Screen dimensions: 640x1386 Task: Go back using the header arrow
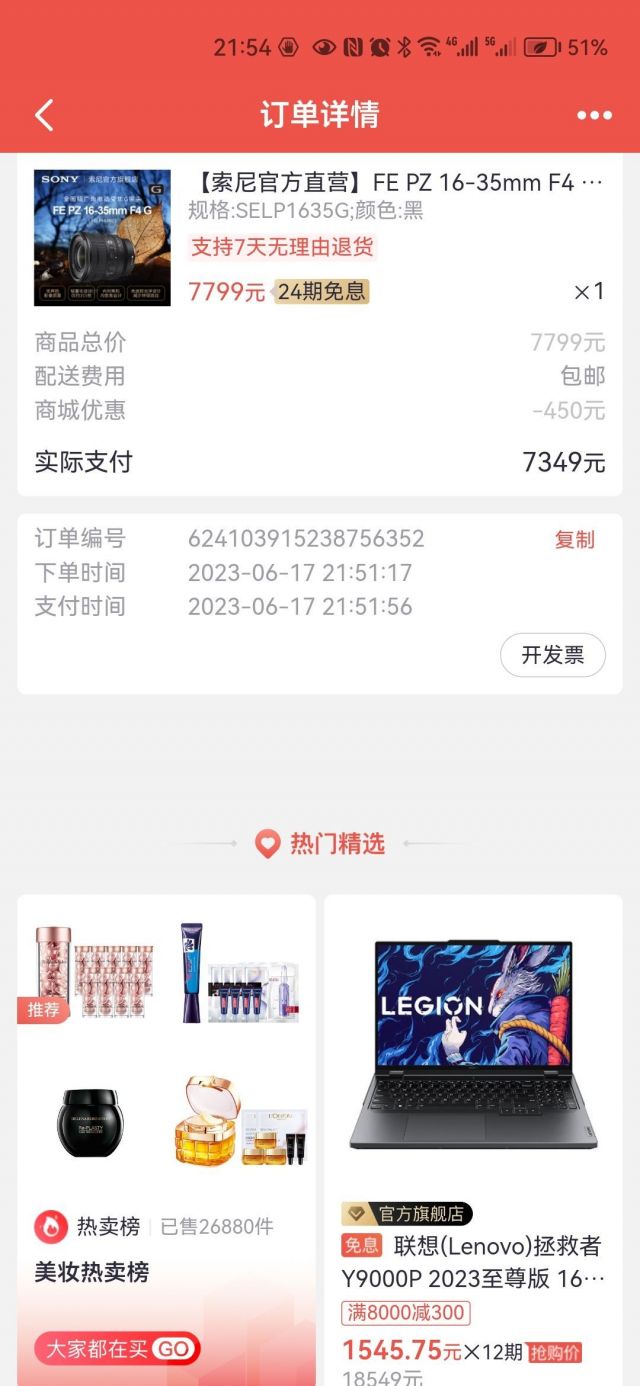[x=44, y=115]
